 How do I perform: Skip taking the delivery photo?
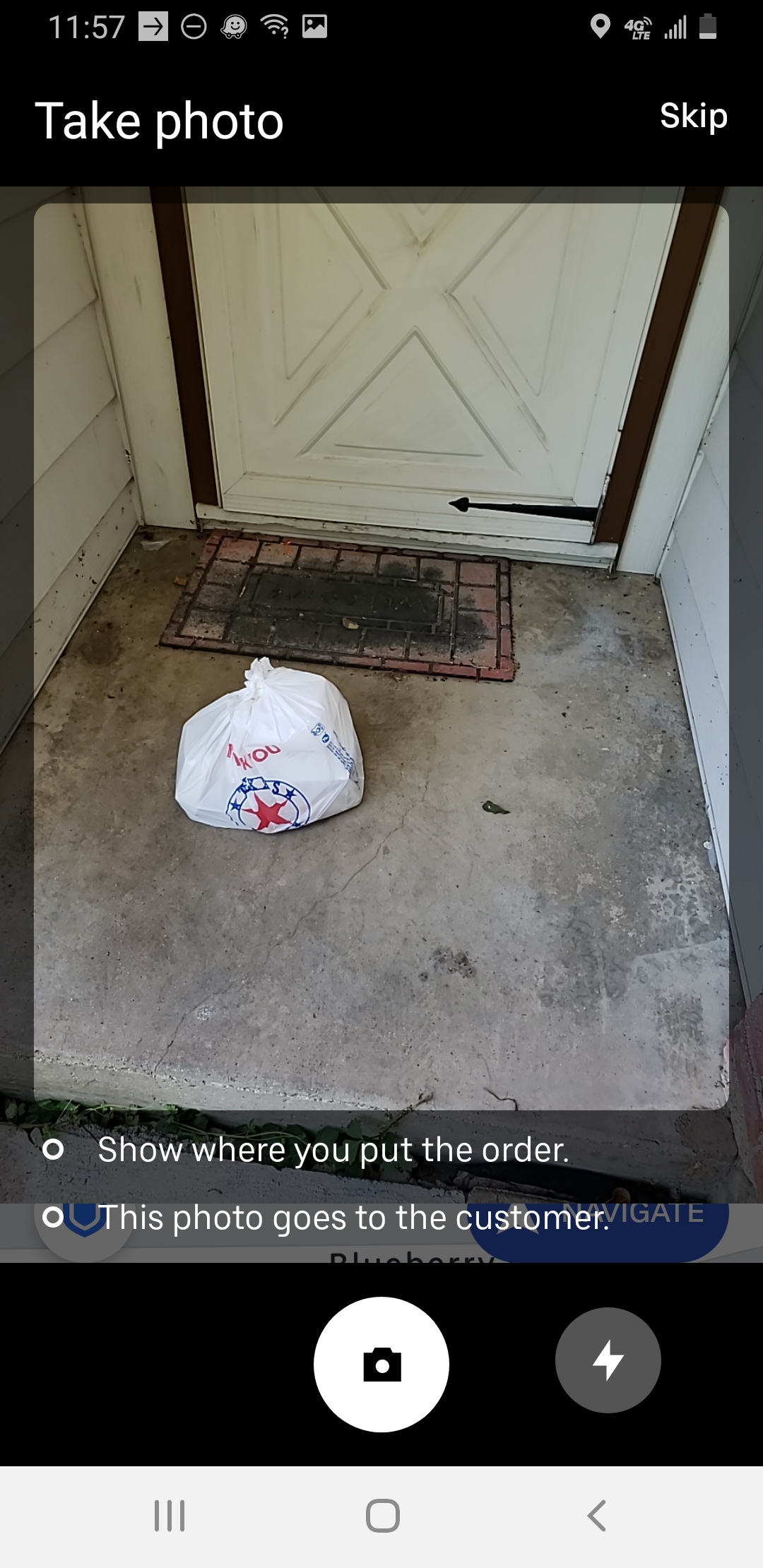693,116
